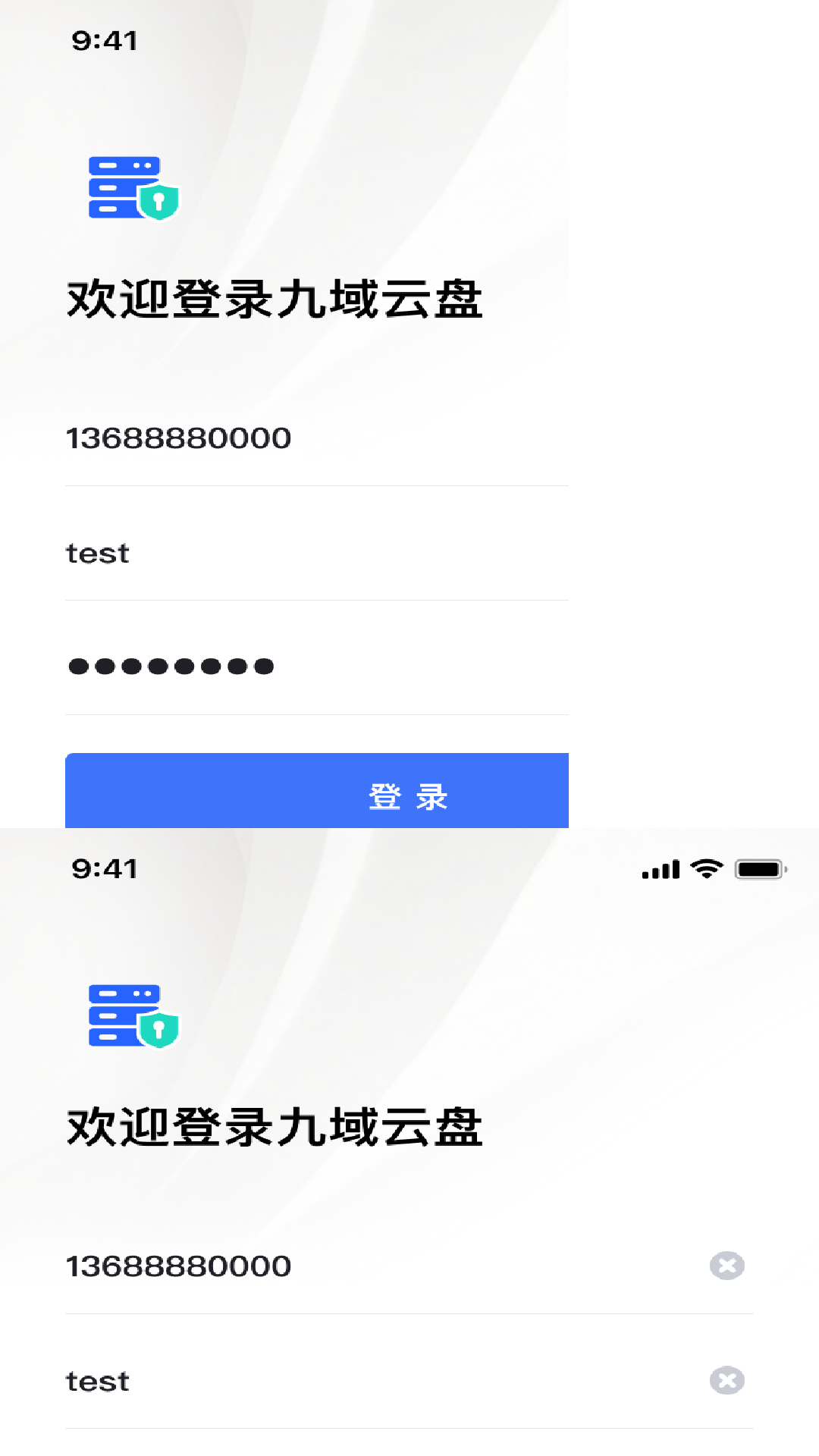The image size is (819, 1456).
Task: Click the cellular signal icon
Action: coord(659,869)
